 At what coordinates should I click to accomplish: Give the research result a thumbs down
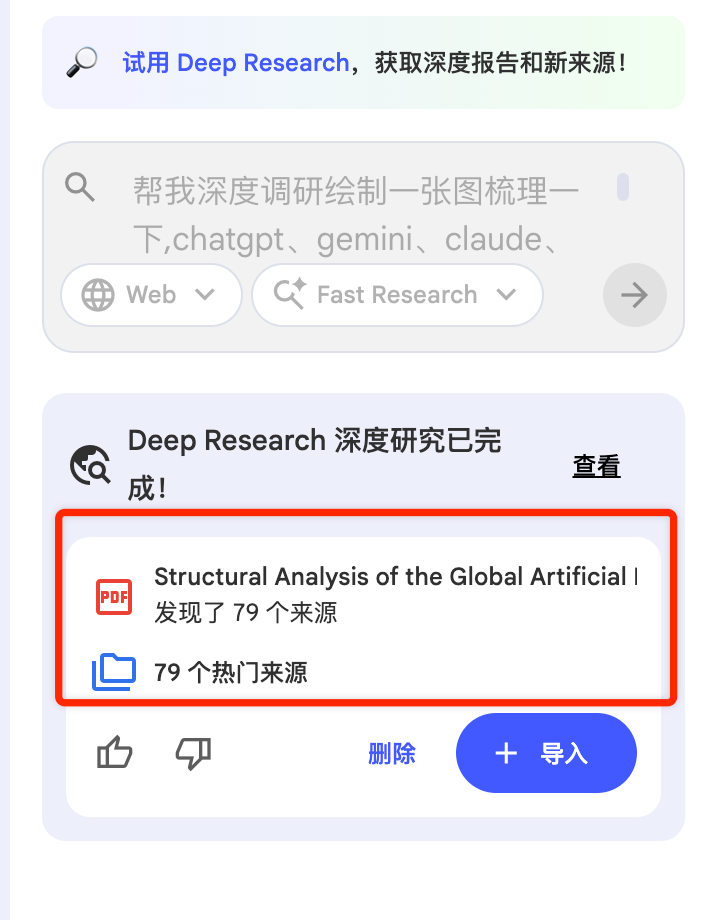click(193, 753)
